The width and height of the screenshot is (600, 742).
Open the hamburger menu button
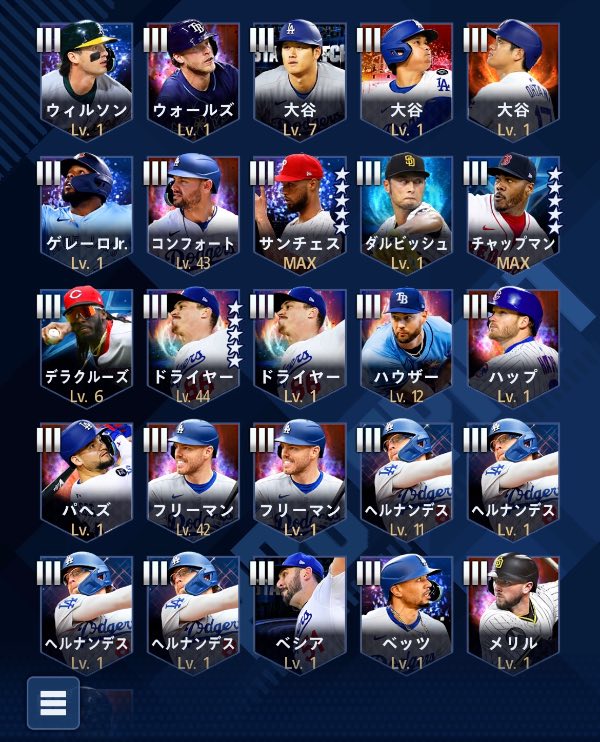[53, 702]
